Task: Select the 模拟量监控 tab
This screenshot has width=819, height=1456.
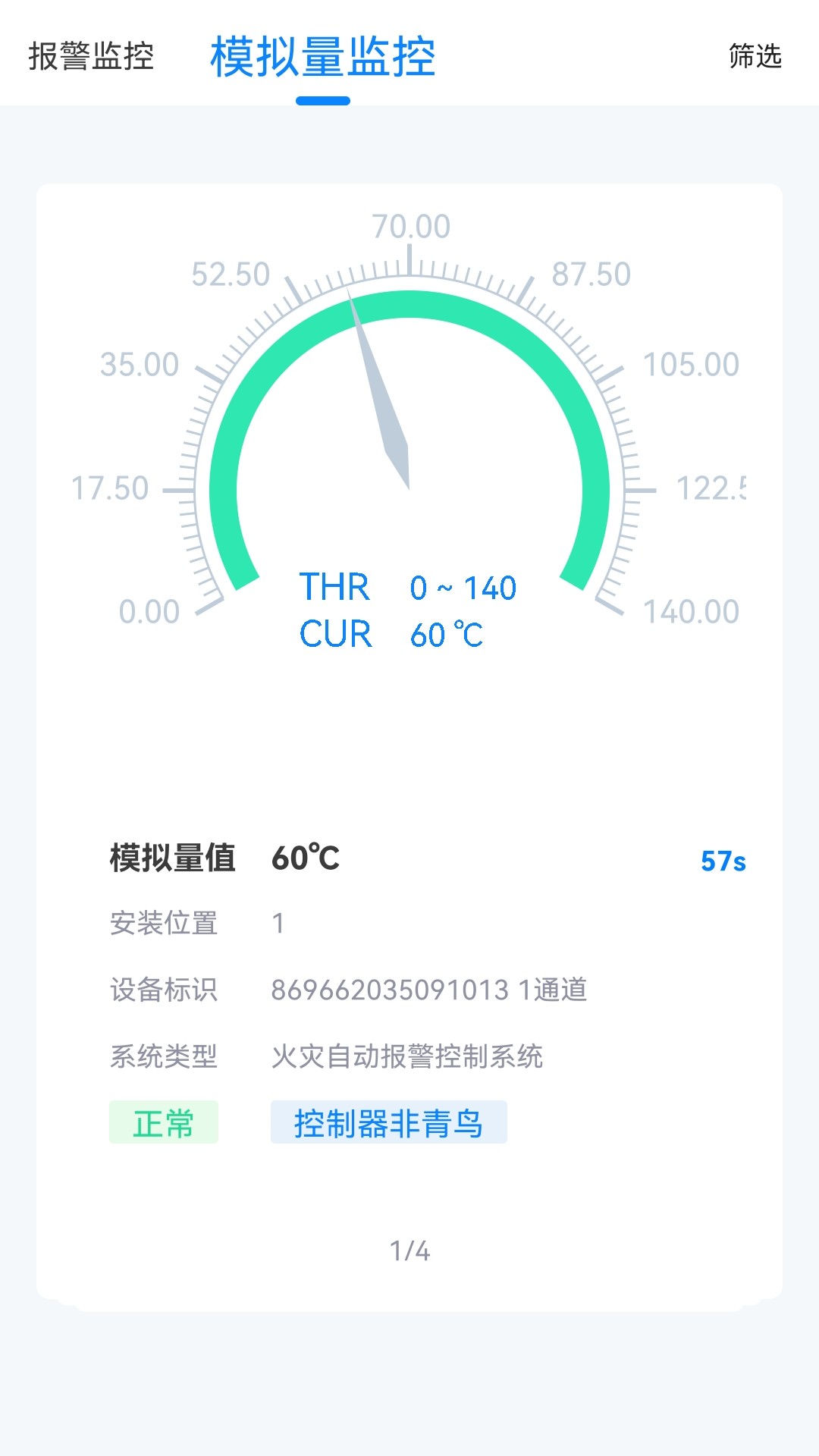Action: tap(324, 57)
